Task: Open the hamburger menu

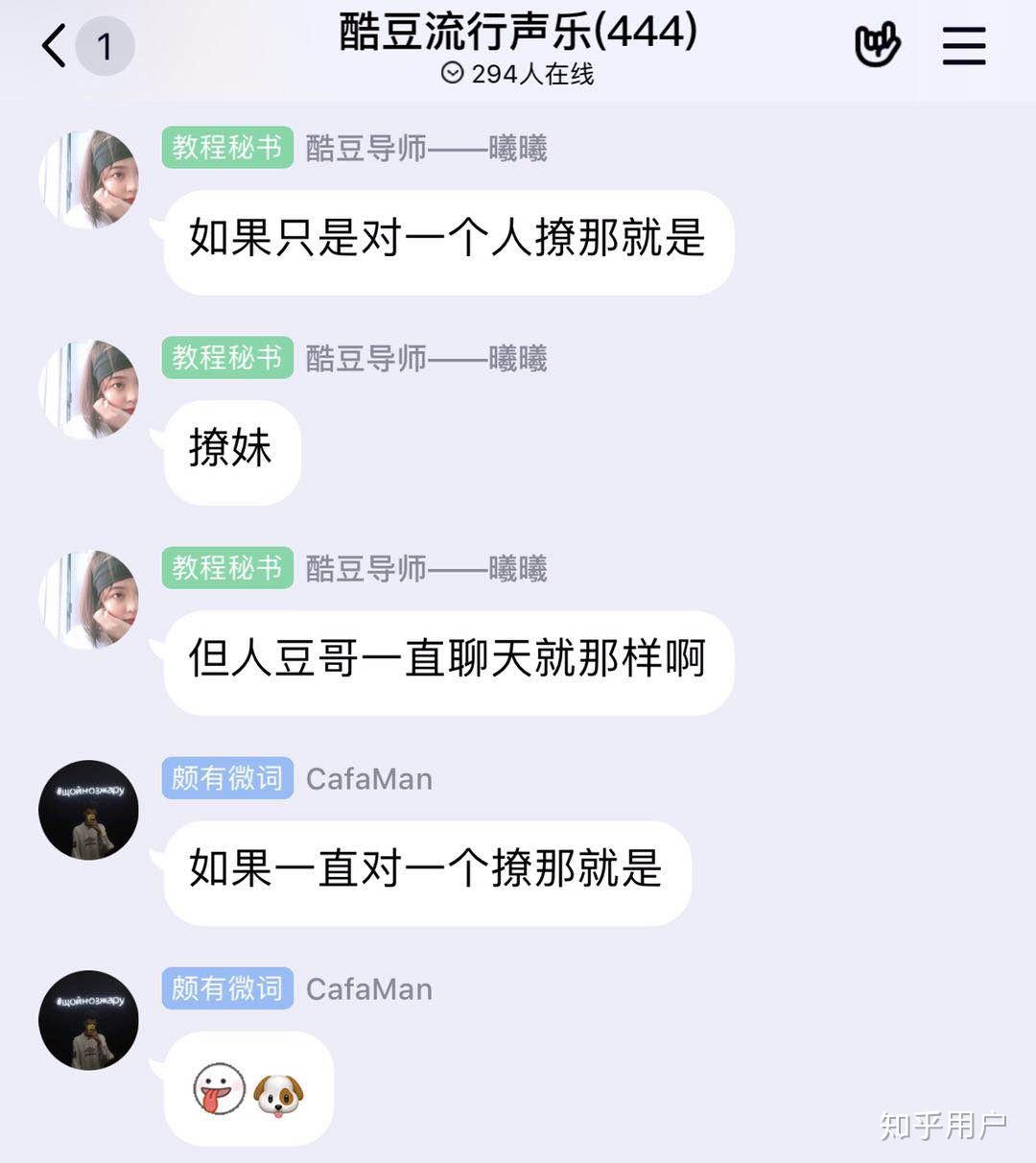Action: pos(963,45)
